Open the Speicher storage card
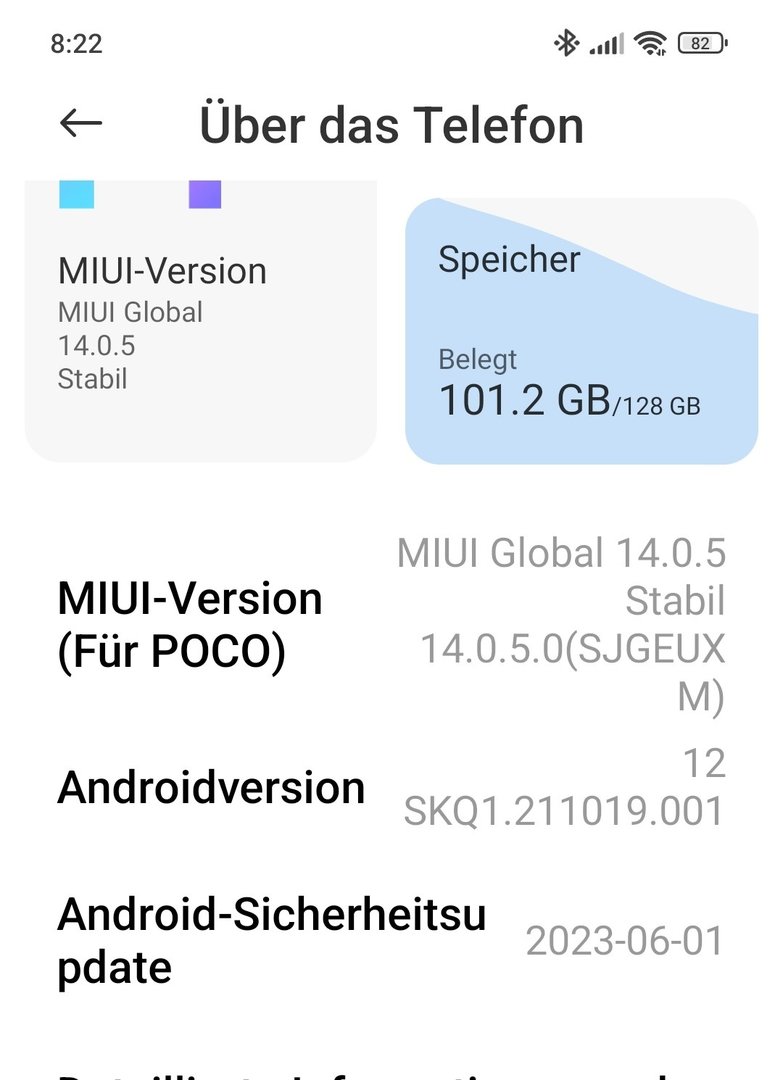Screen dimensions: 783x1080 pyautogui.click(x=581, y=330)
